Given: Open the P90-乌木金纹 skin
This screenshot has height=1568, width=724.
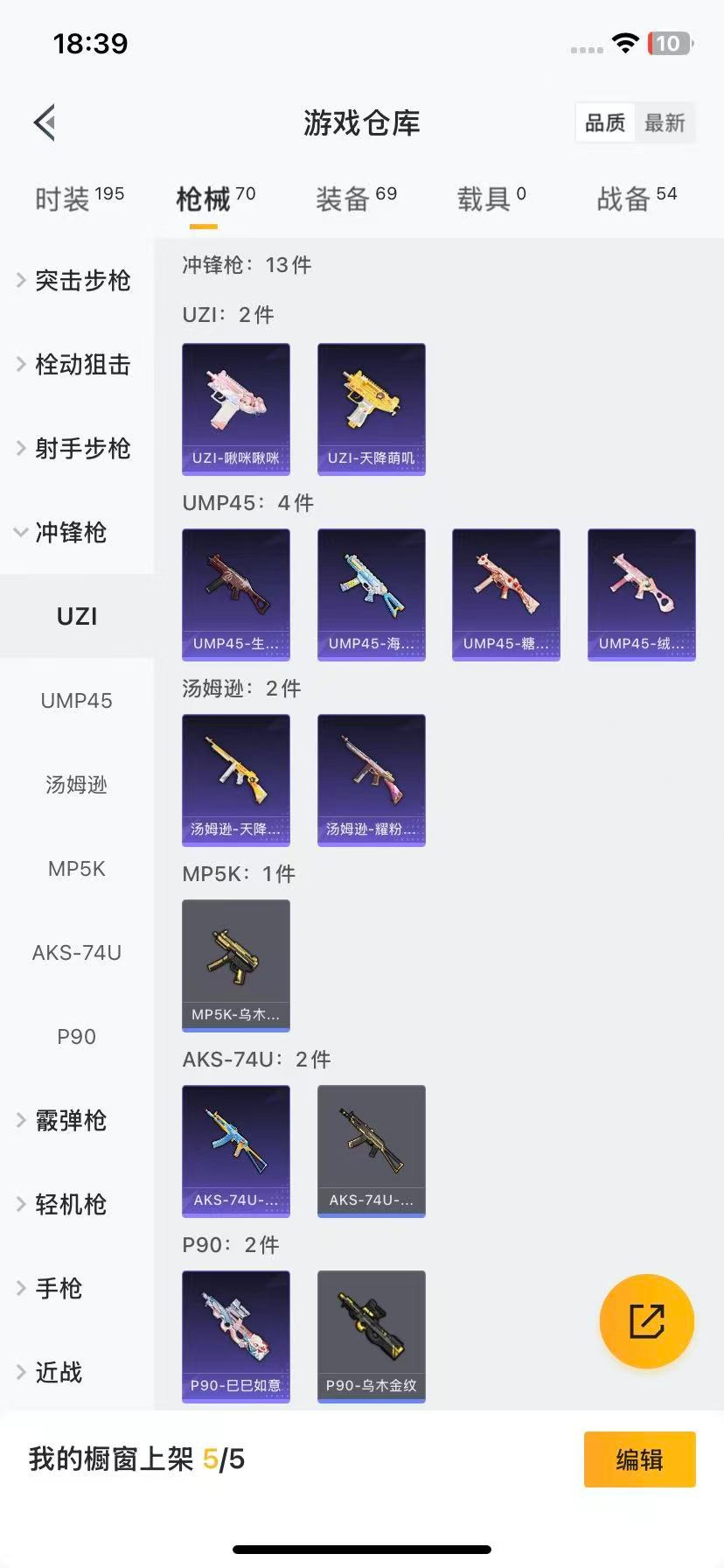Looking at the screenshot, I should [x=371, y=1336].
